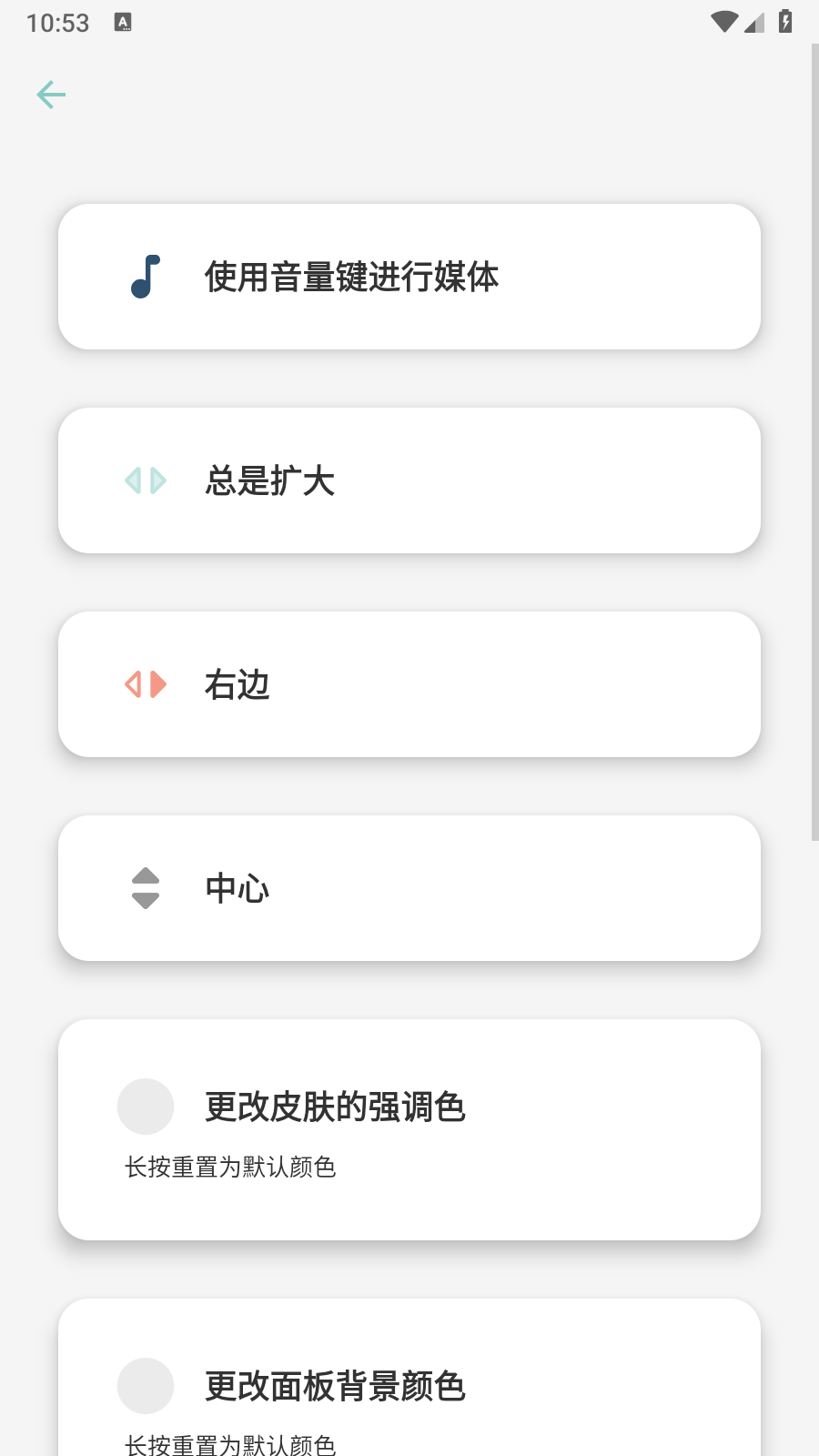Go back using the top-left arrow

51,95
